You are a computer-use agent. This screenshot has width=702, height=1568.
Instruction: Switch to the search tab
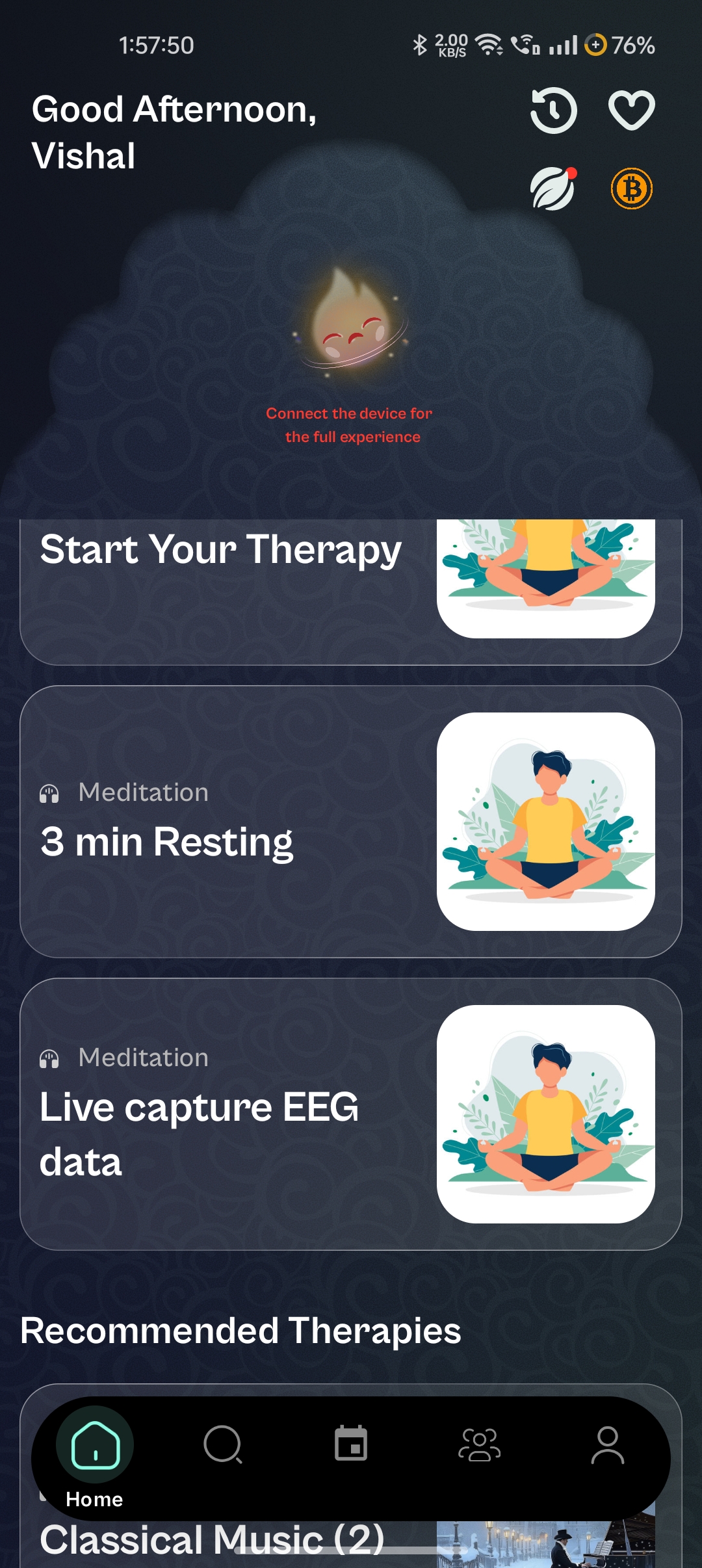[223, 1444]
